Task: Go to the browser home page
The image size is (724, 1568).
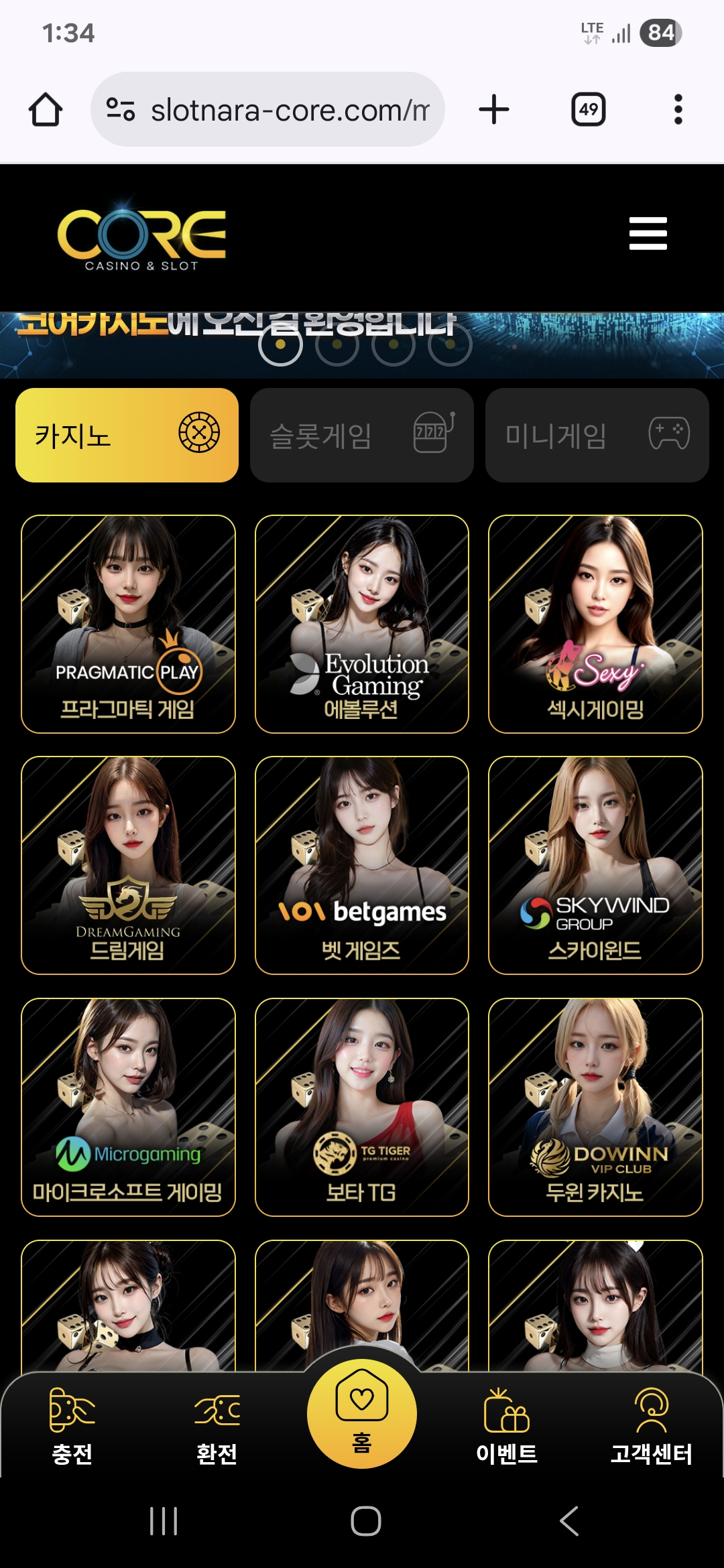Action: 46,109
